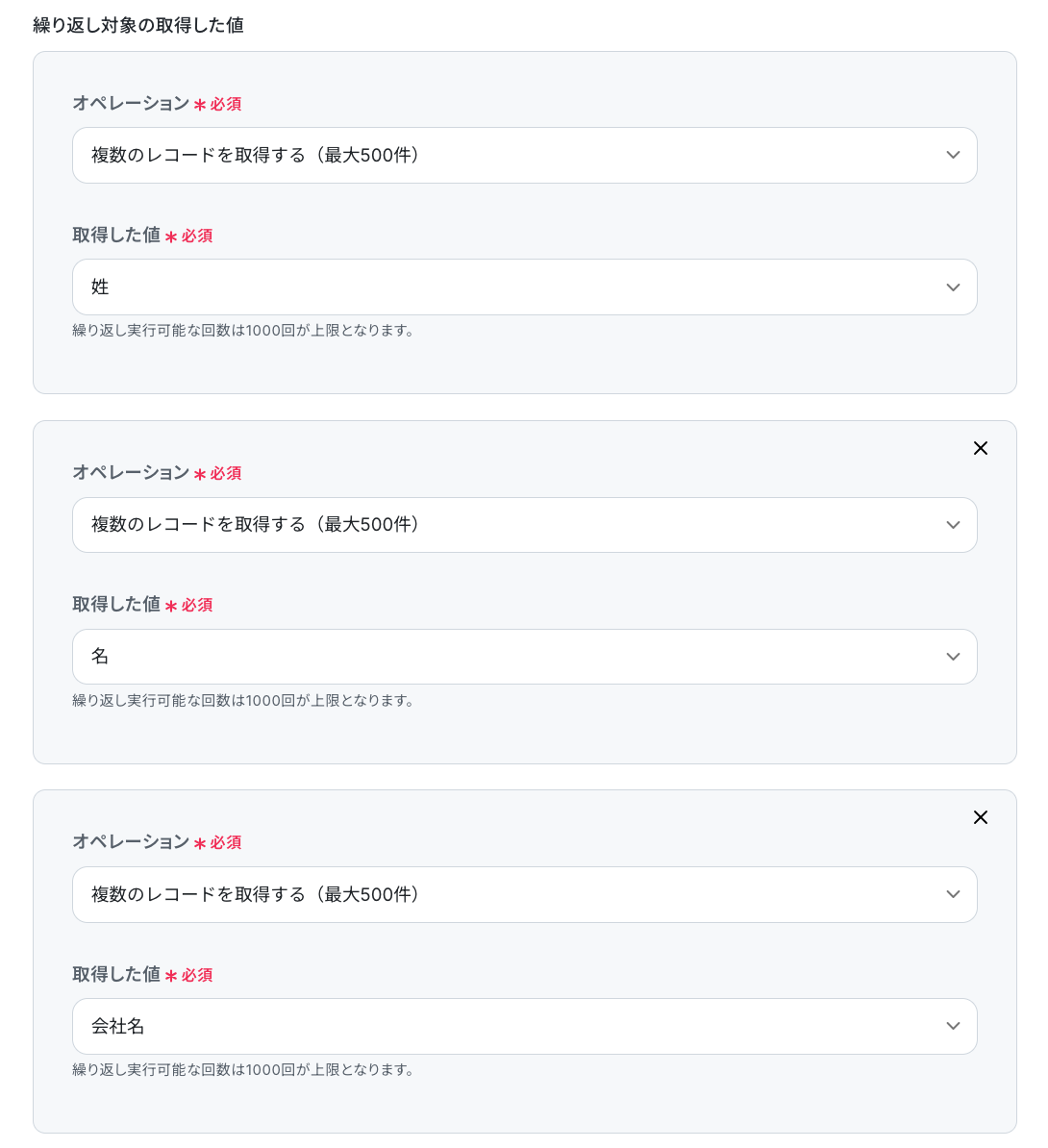This screenshot has width=1048, height=1148.
Task: Open the operation dropdown in the 名 card
Action: pos(524,525)
